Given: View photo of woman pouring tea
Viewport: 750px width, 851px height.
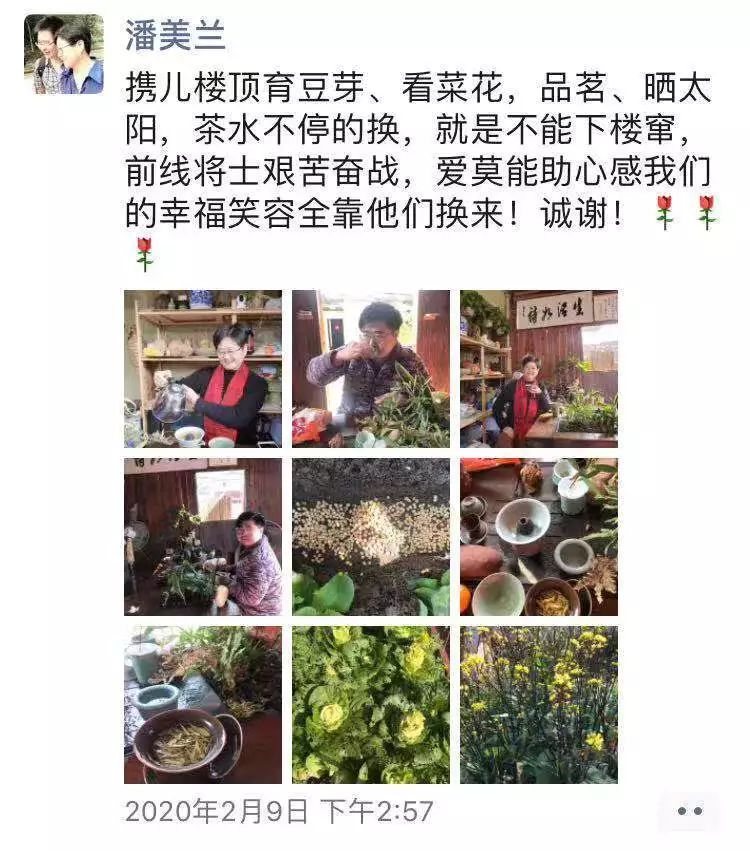Looking at the screenshot, I should (x=203, y=369).
